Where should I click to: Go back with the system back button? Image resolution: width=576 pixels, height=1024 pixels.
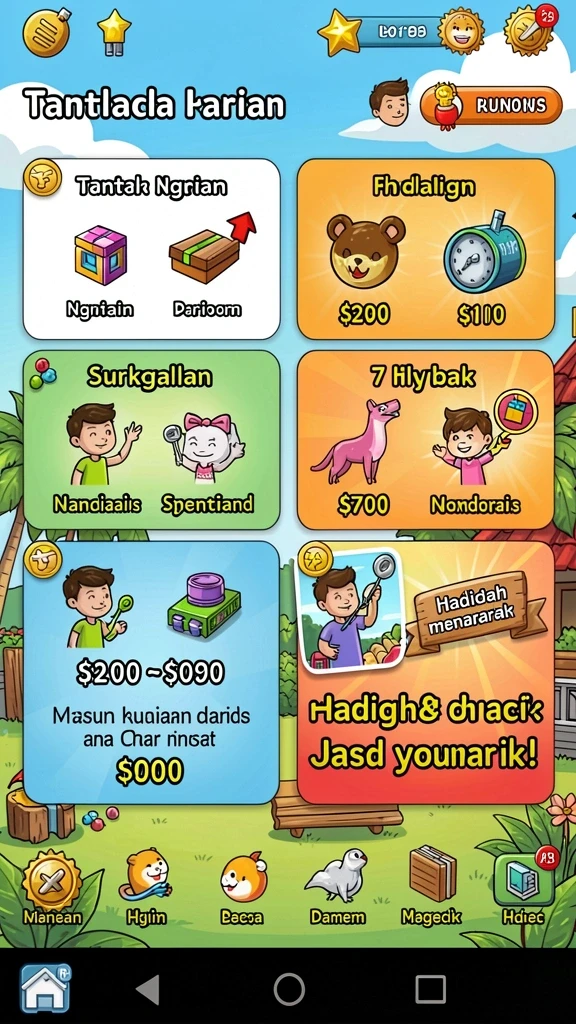click(x=148, y=989)
